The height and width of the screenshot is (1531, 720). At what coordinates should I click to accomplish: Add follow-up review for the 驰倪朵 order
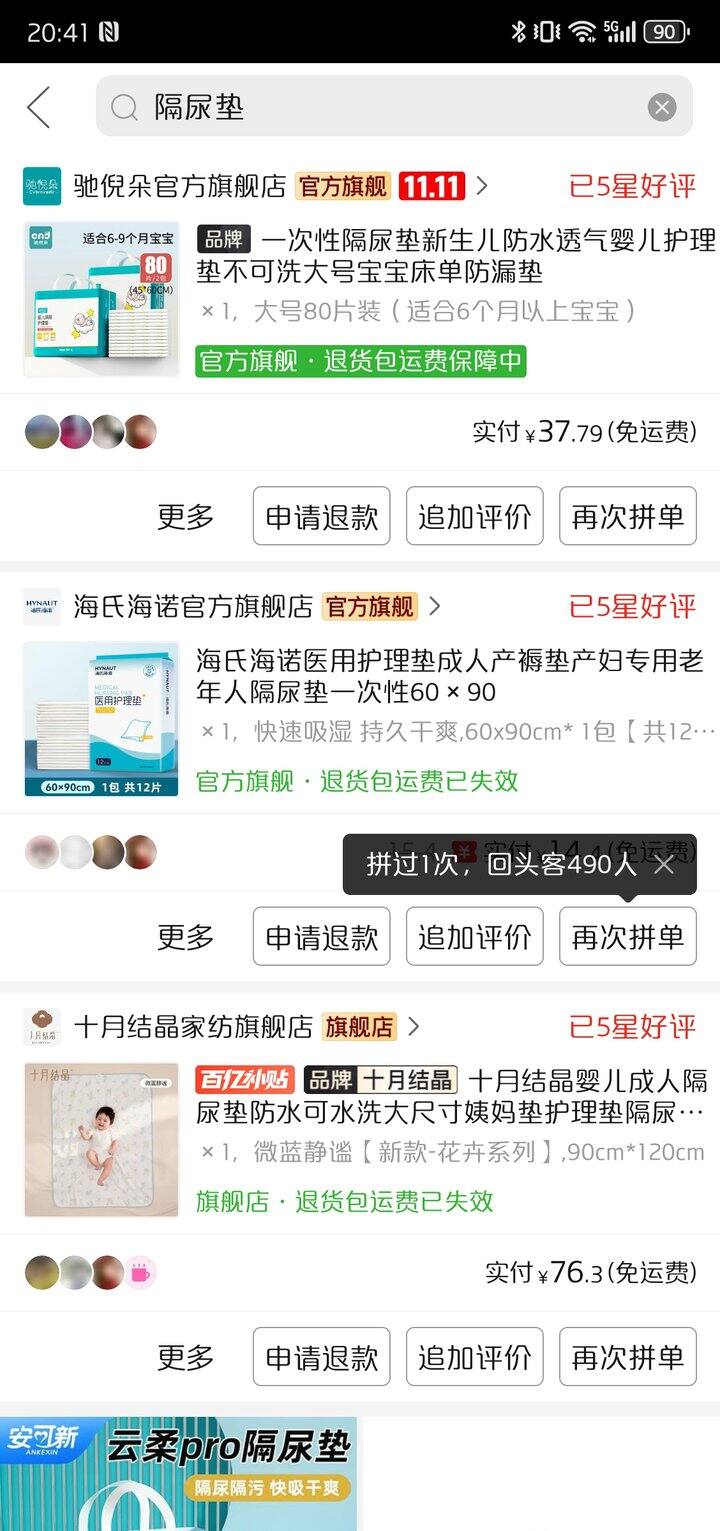(474, 517)
